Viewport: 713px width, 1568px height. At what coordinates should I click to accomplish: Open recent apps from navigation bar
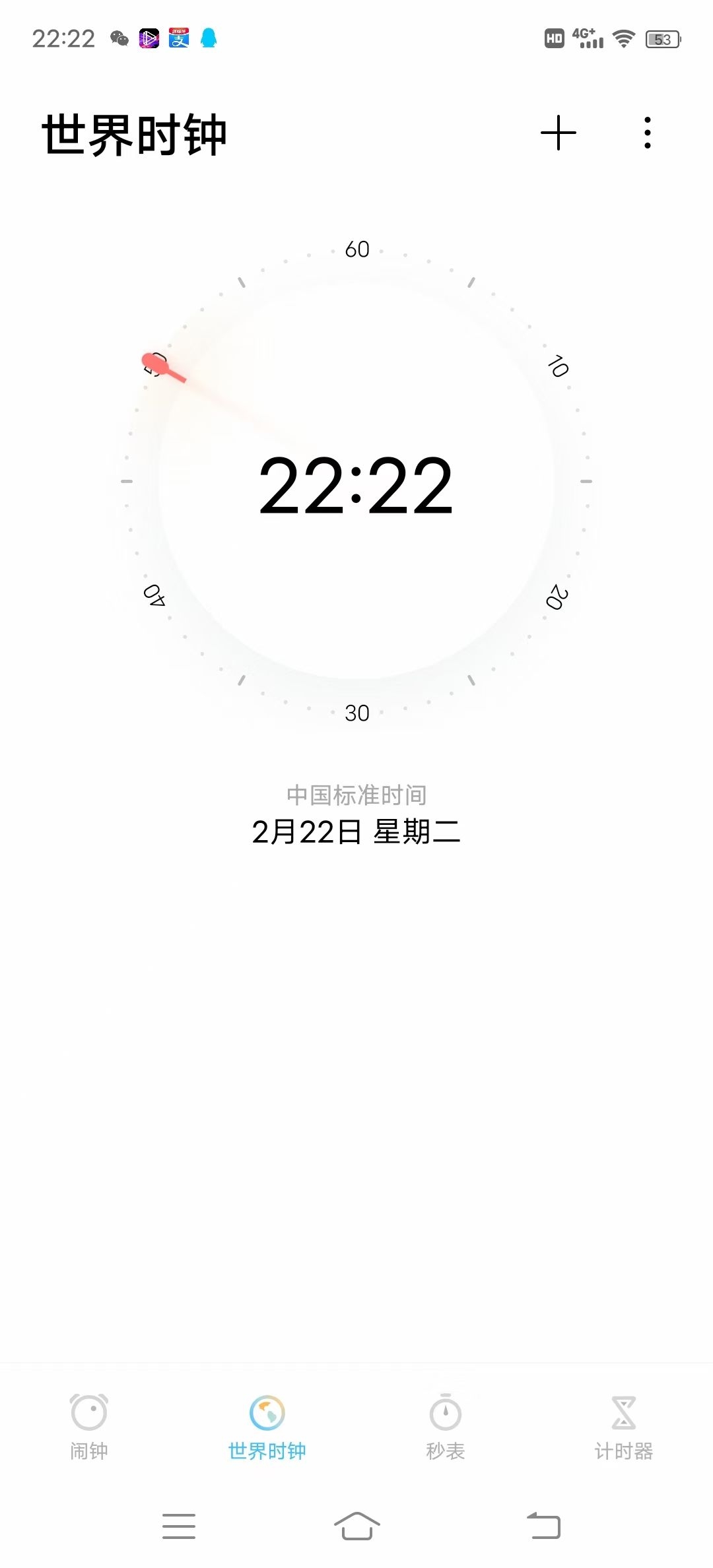click(179, 1526)
